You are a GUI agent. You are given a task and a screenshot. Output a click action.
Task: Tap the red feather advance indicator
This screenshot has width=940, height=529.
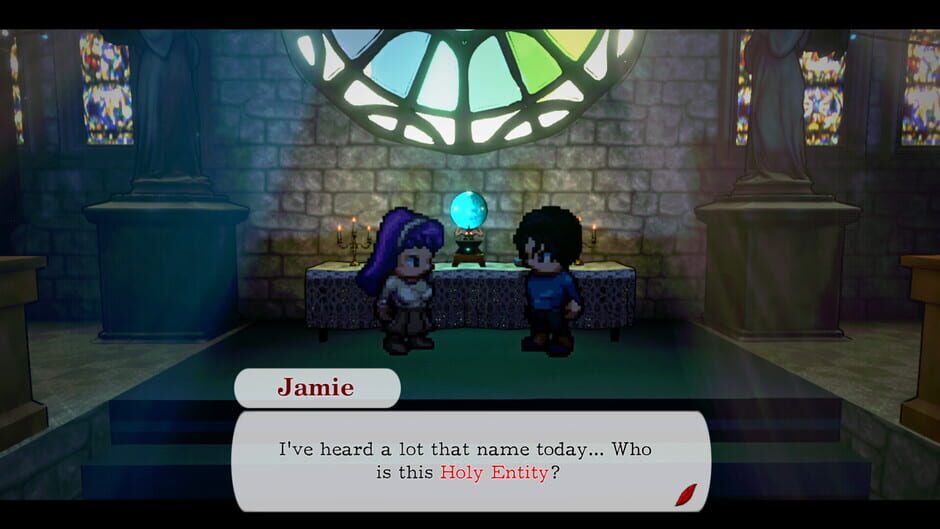[686, 493]
